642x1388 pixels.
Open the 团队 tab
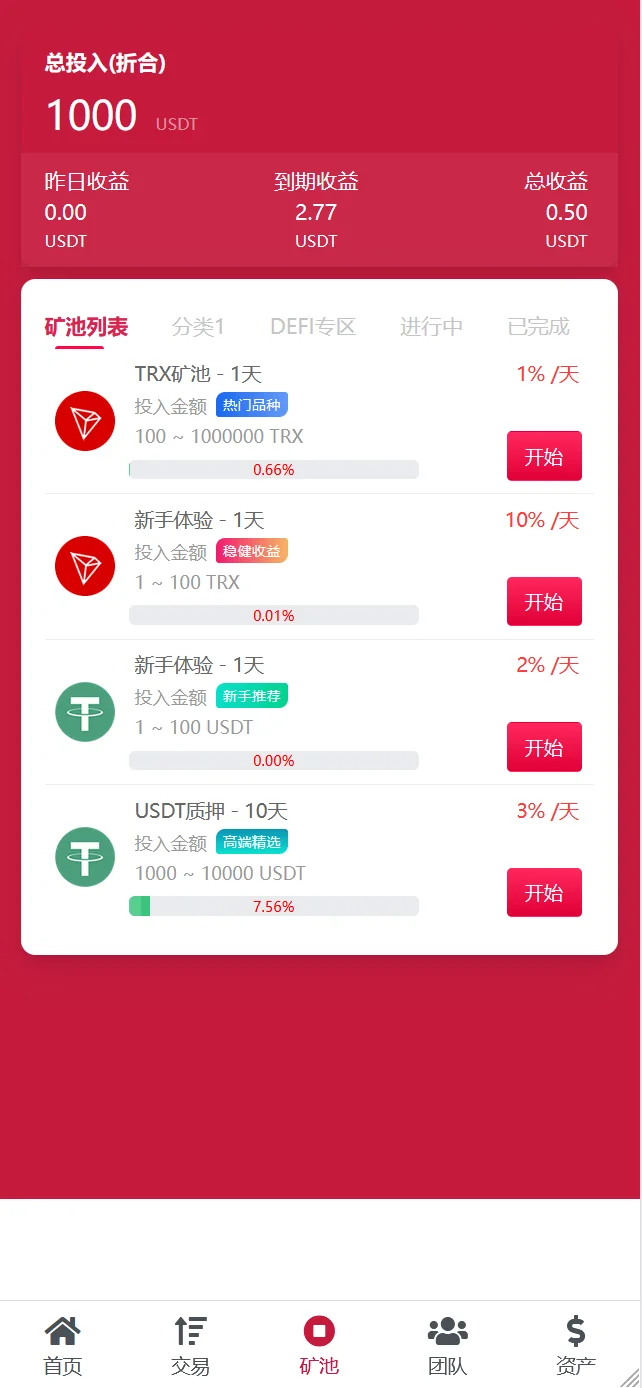447,1346
